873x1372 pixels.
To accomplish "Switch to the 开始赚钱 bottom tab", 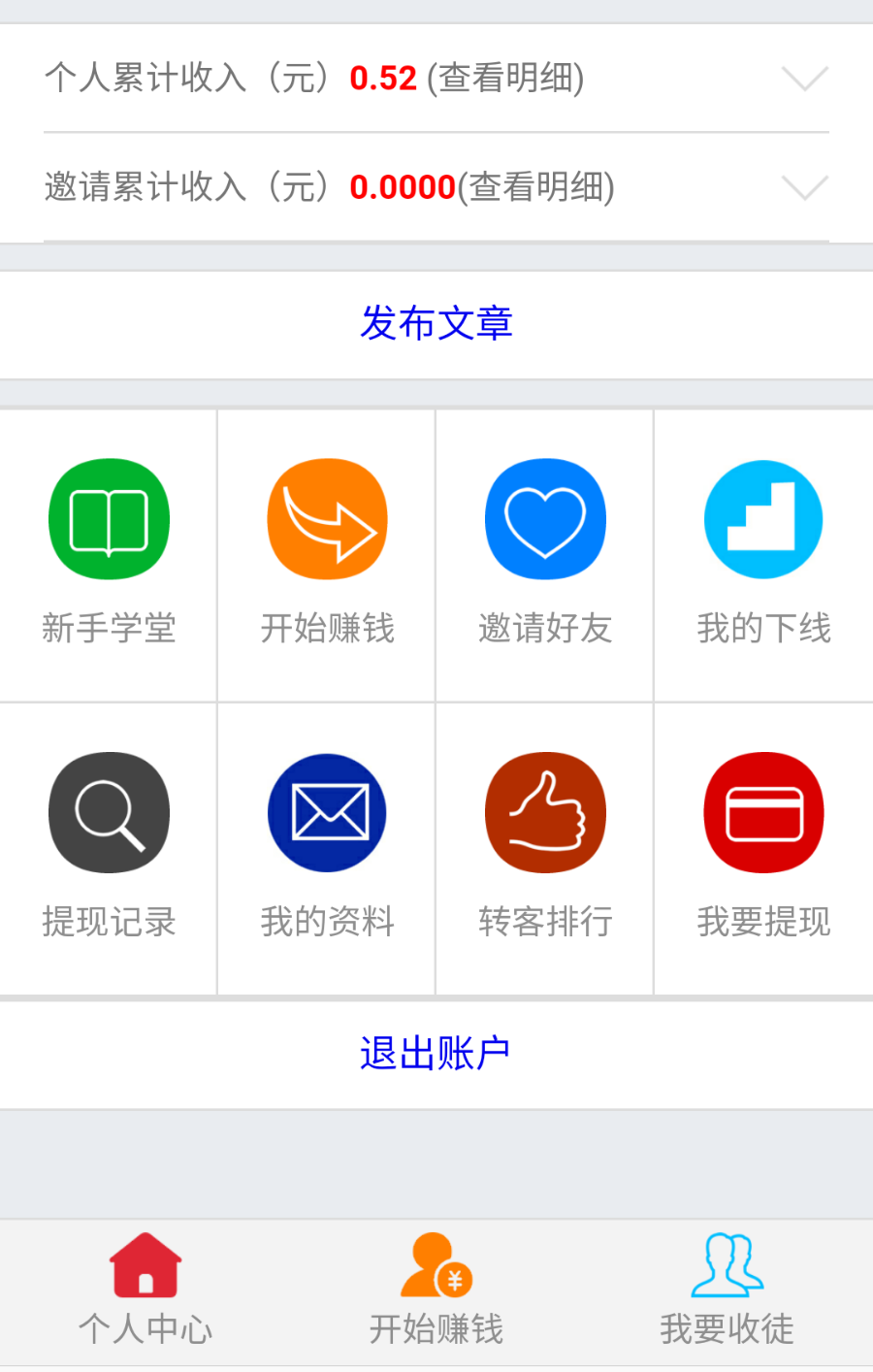I will click(436, 1290).
